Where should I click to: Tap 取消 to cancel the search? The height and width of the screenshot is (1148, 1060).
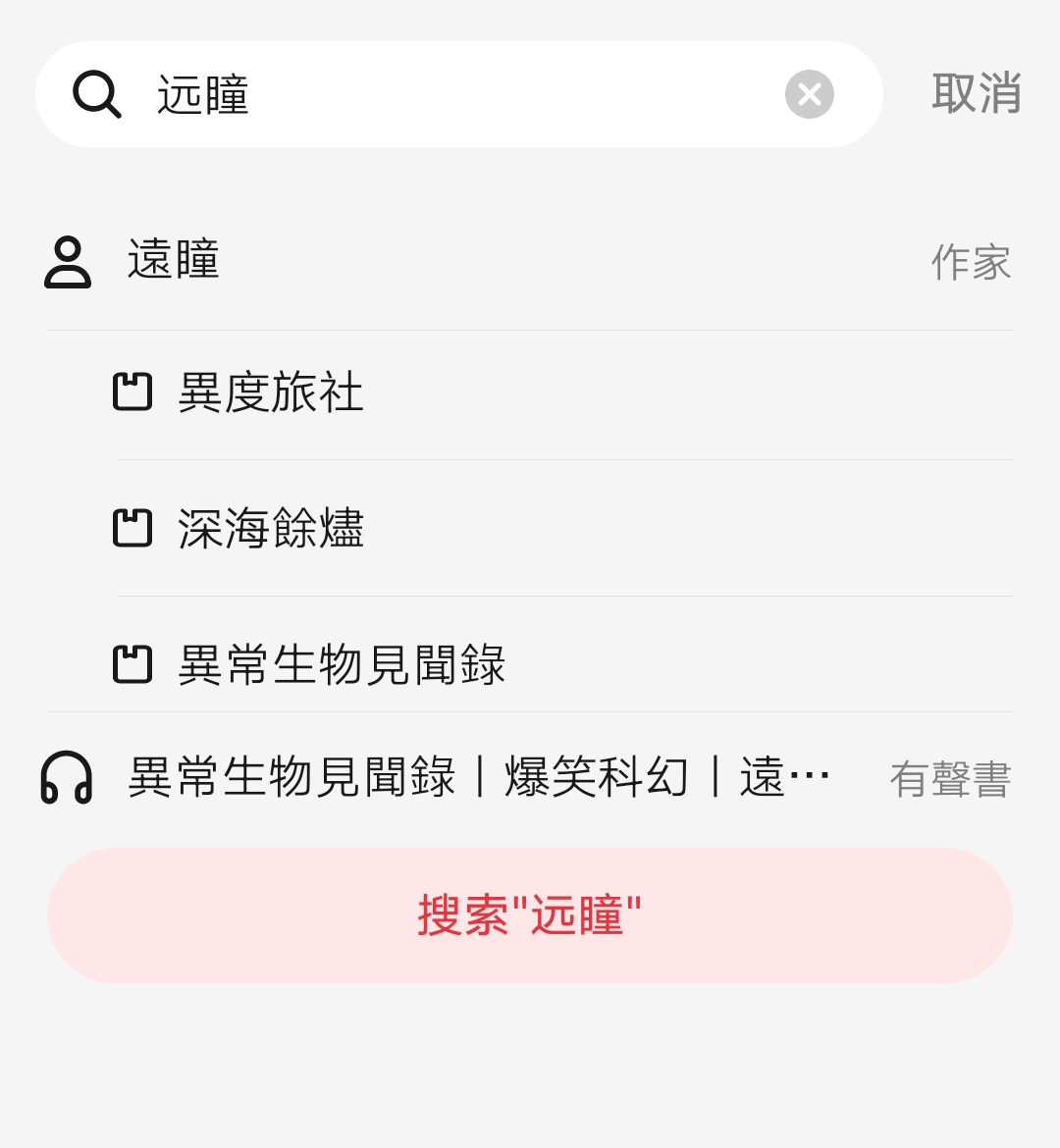(x=976, y=94)
